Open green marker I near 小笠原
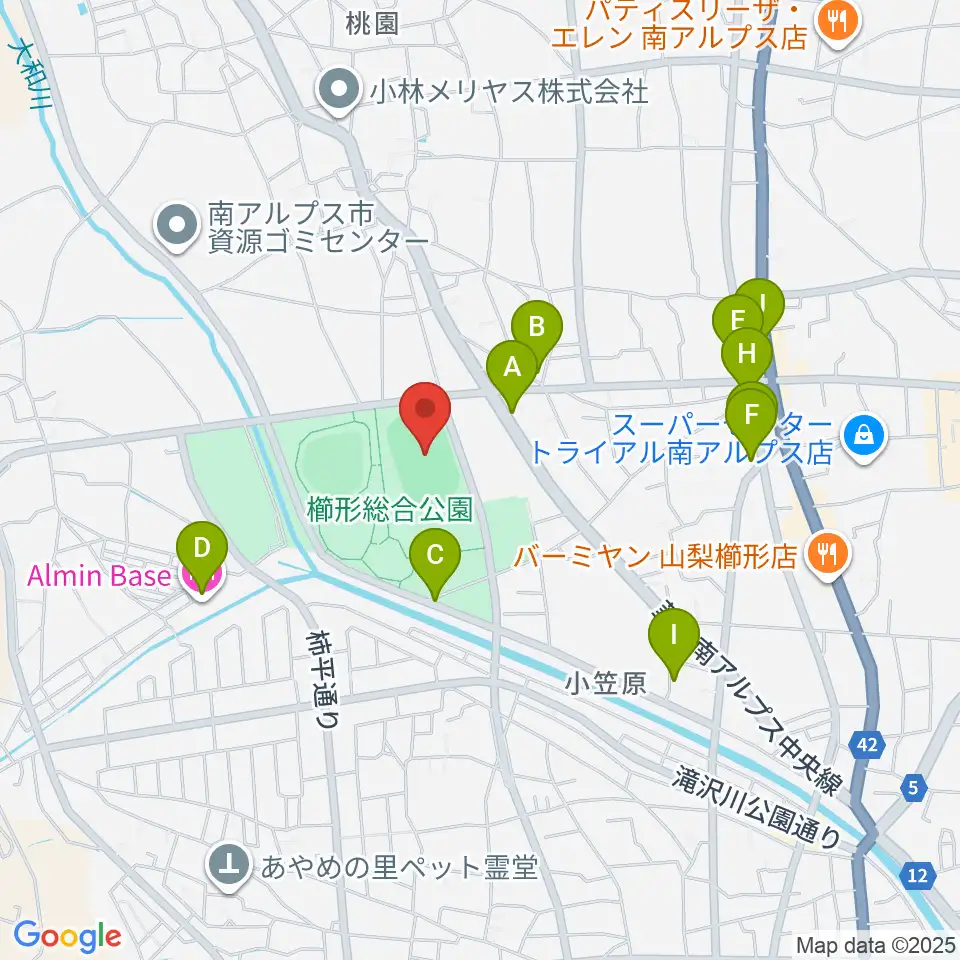This screenshot has width=960, height=960. [674, 636]
